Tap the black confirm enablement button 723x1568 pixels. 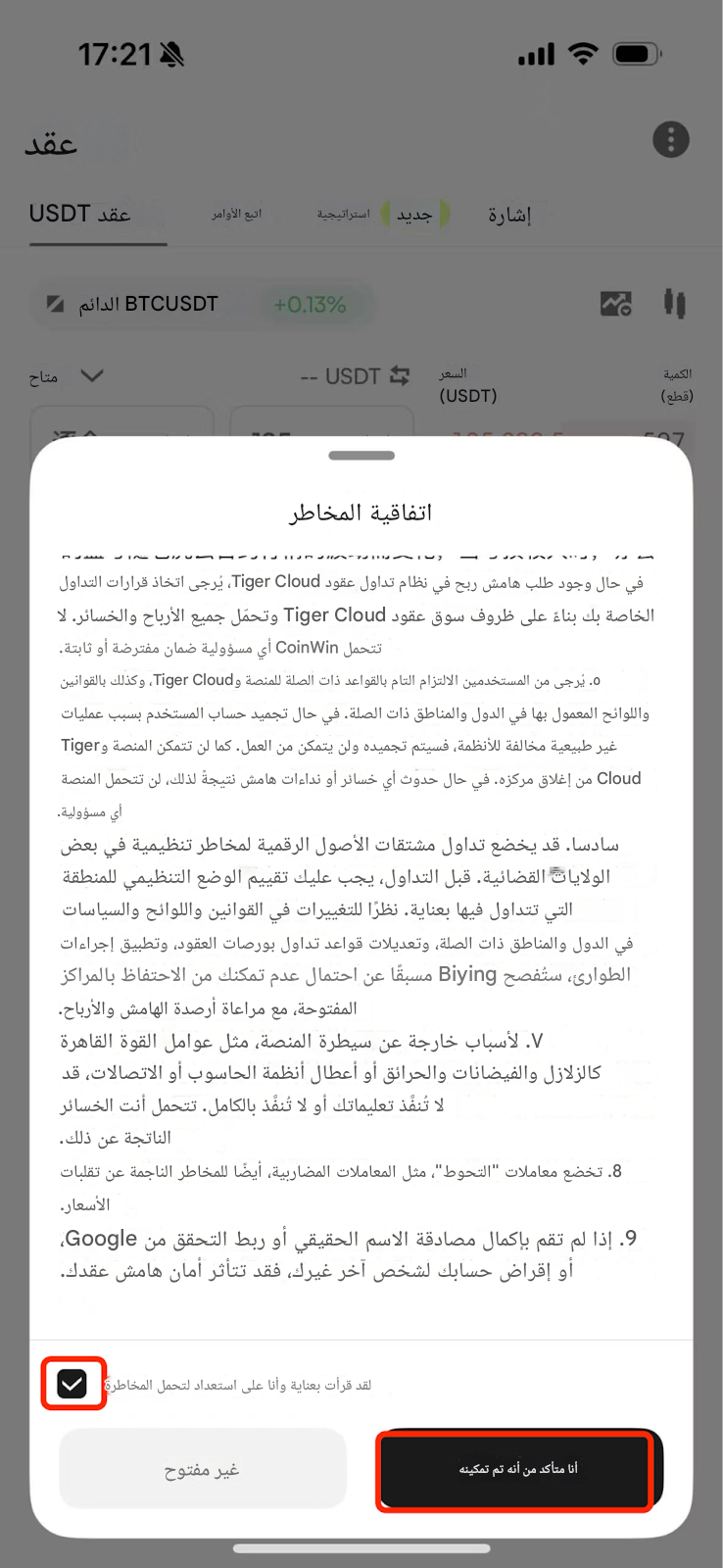pos(519,1468)
